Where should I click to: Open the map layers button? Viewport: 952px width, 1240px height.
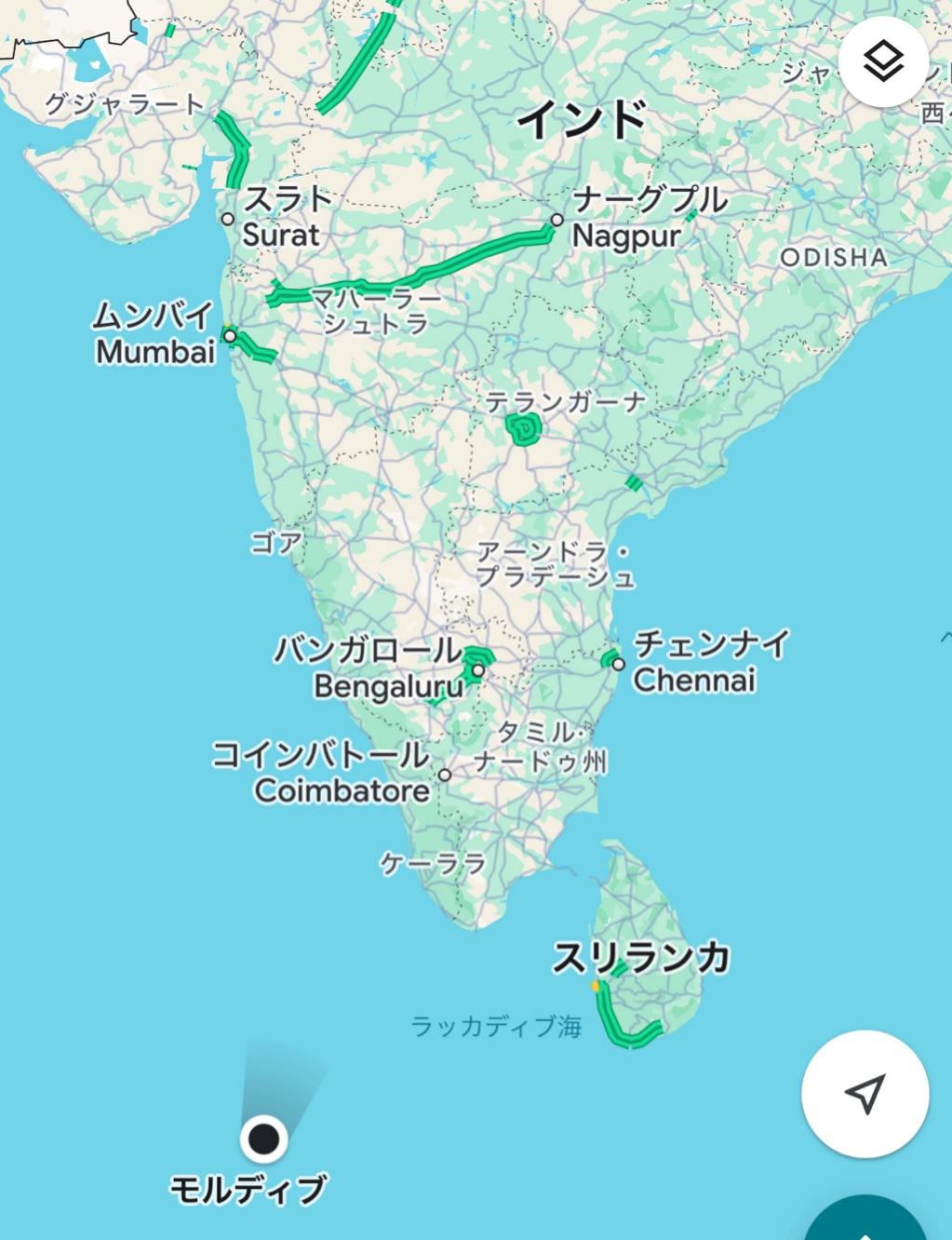click(x=882, y=61)
